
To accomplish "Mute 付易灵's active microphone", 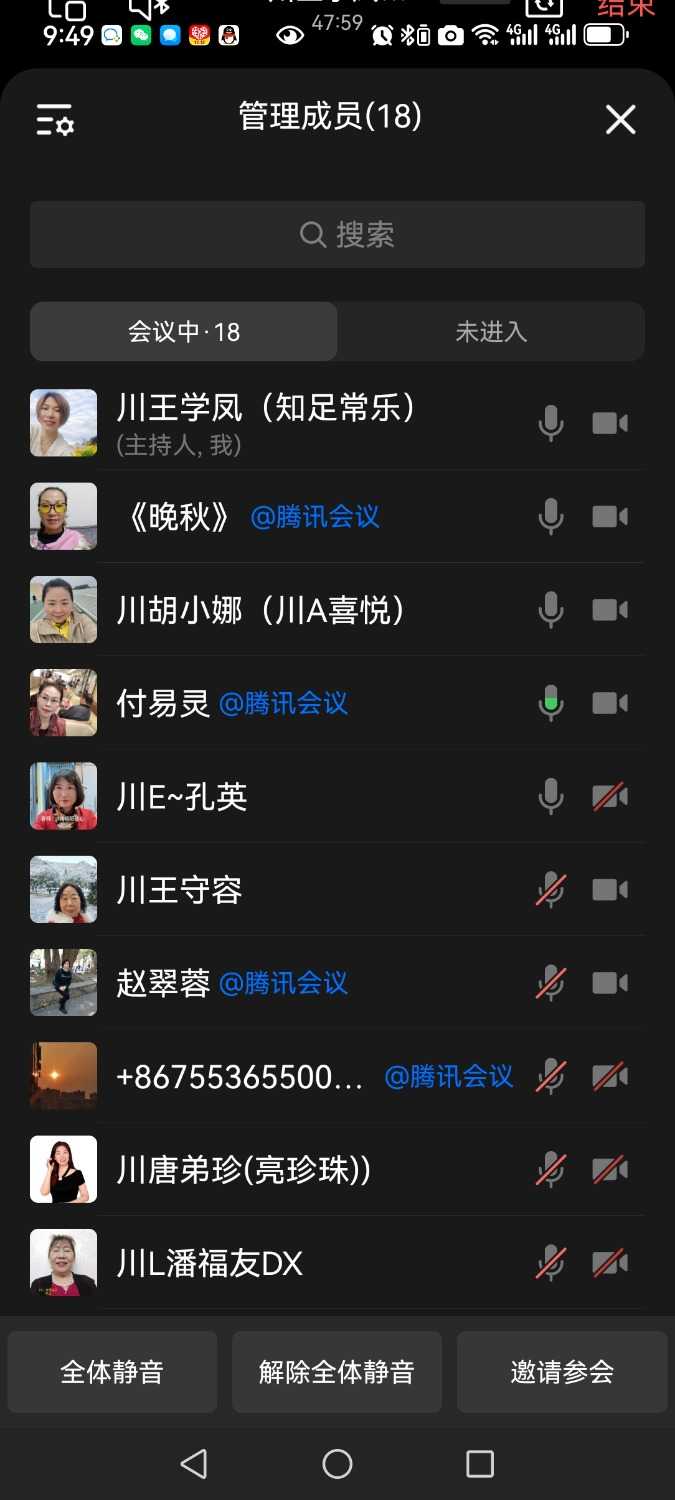I will tap(551, 703).
